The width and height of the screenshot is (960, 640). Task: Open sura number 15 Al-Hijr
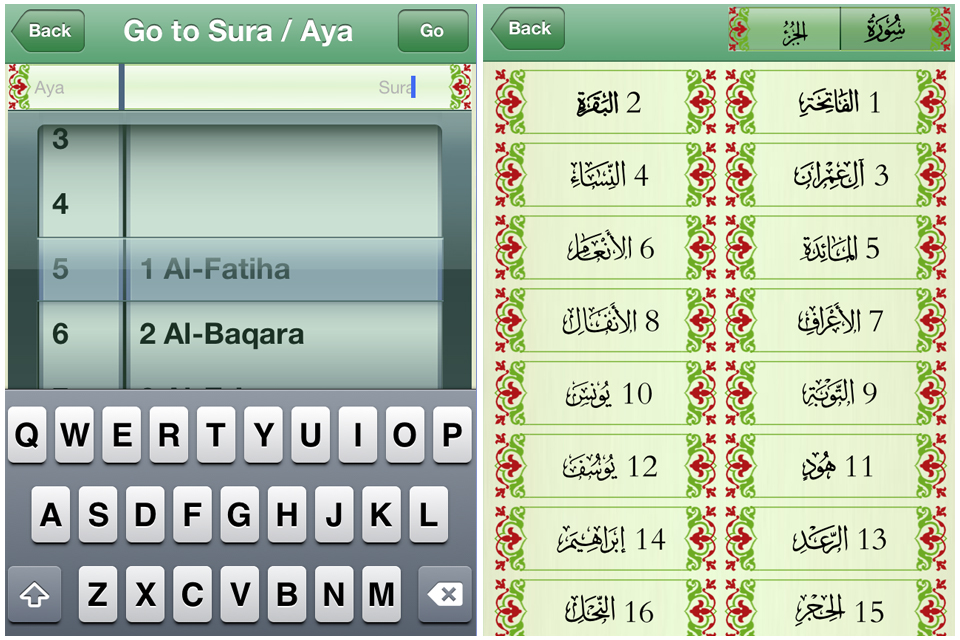836,608
